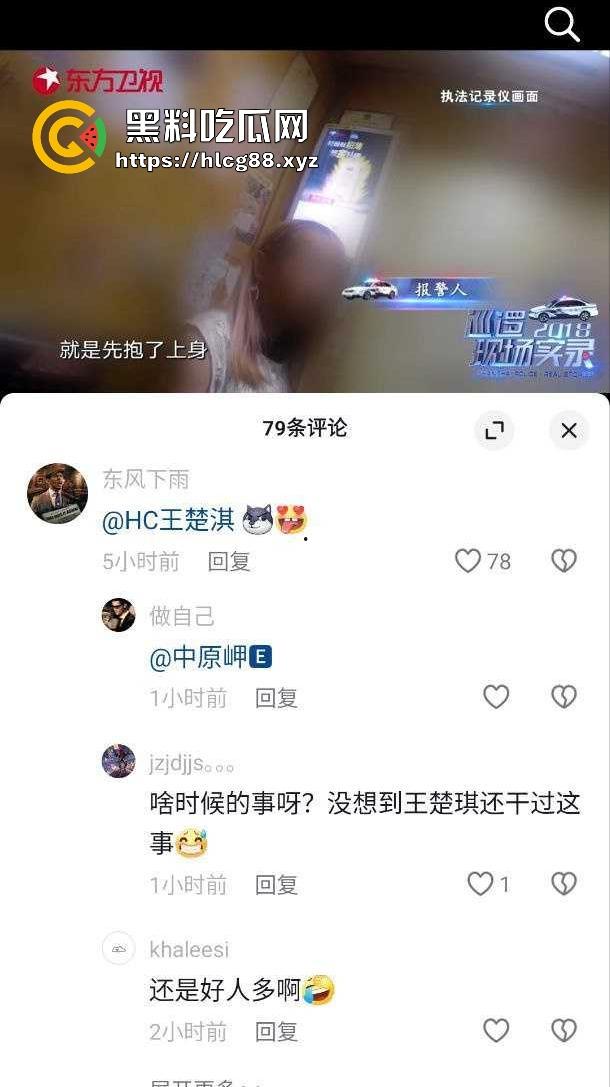The height and width of the screenshot is (1087, 610).
Task: Dislike jzjdjjs's comment
Action: click(564, 884)
